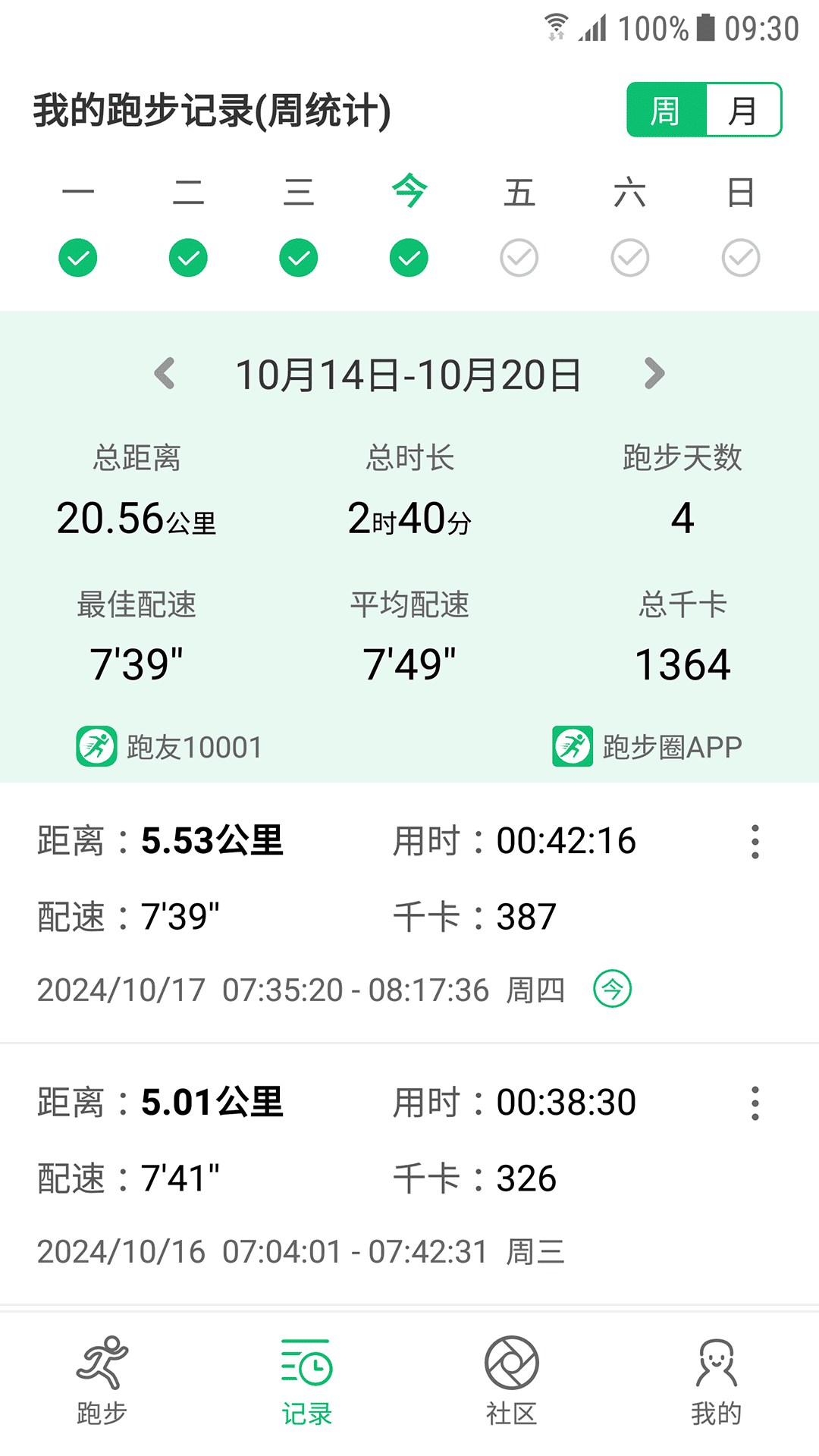The image size is (819, 1456).
Task: Switch to 月 monthly statistics view
Action: 743,109
